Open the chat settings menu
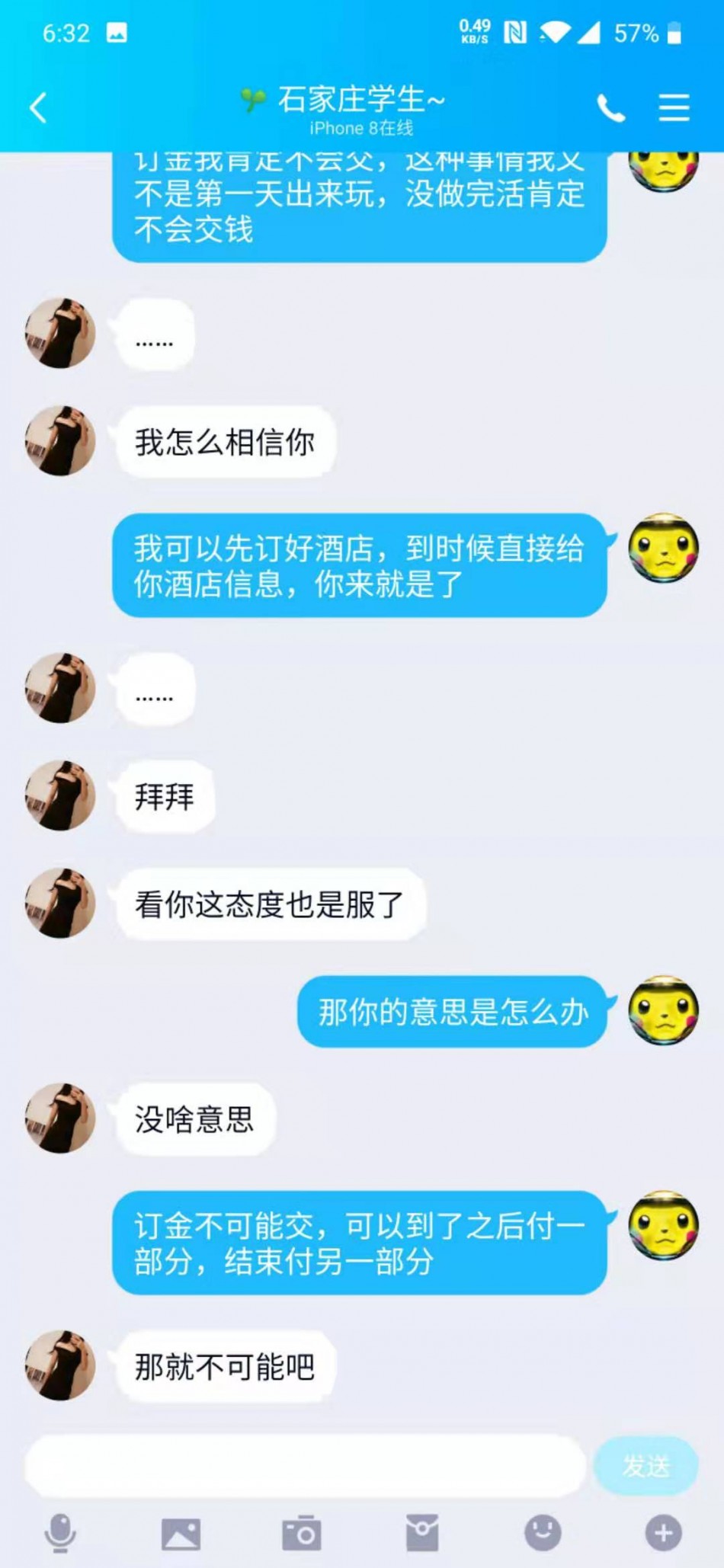The height and width of the screenshot is (1568, 724). (674, 108)
